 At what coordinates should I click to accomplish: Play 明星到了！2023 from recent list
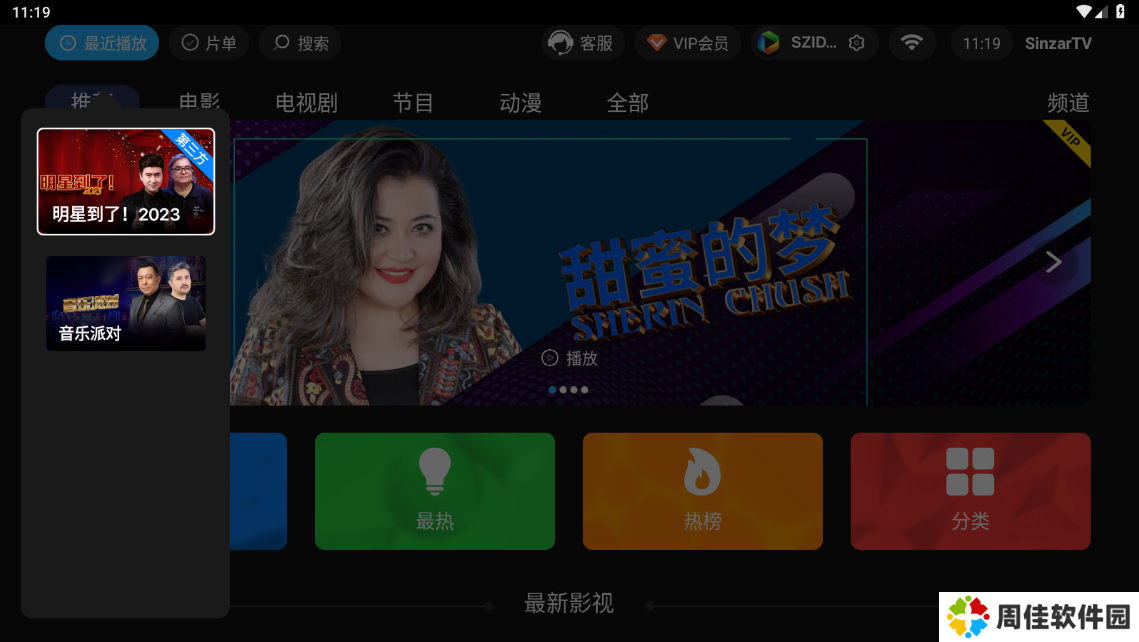(x=126, y=181)
